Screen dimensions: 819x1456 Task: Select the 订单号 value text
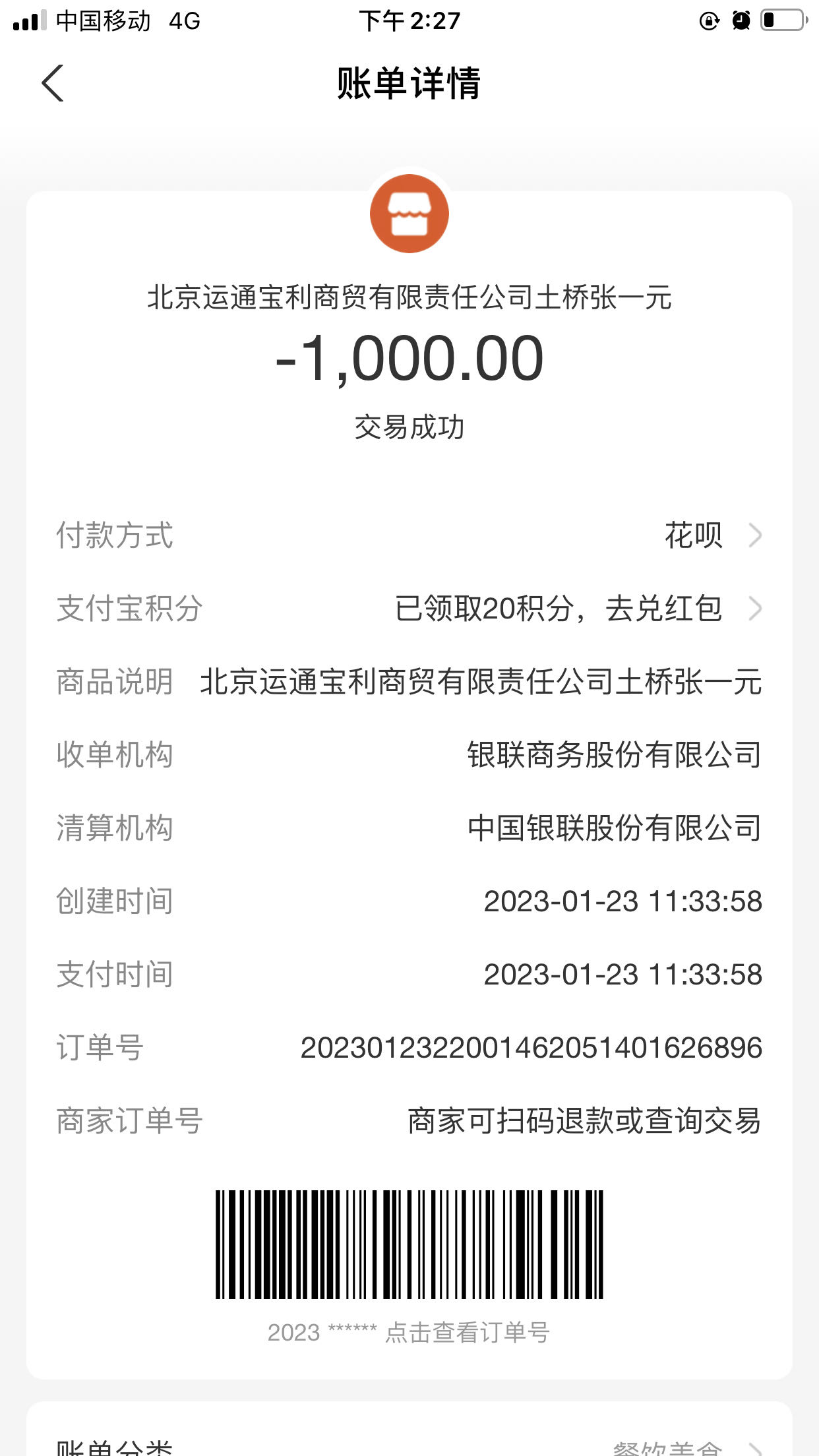(x=534, y=1050)
